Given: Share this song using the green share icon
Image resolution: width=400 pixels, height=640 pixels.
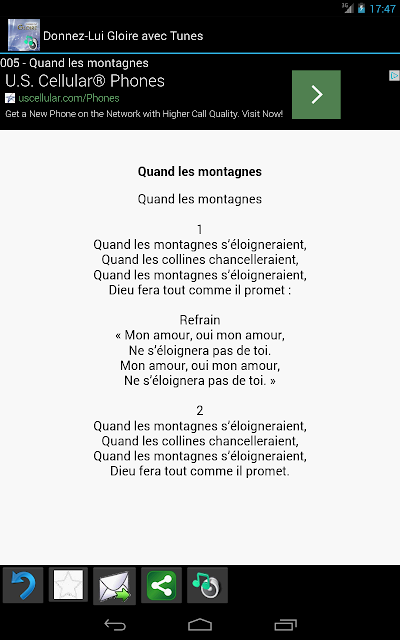Looking at the screenshot, I should (x=161, y=585).
